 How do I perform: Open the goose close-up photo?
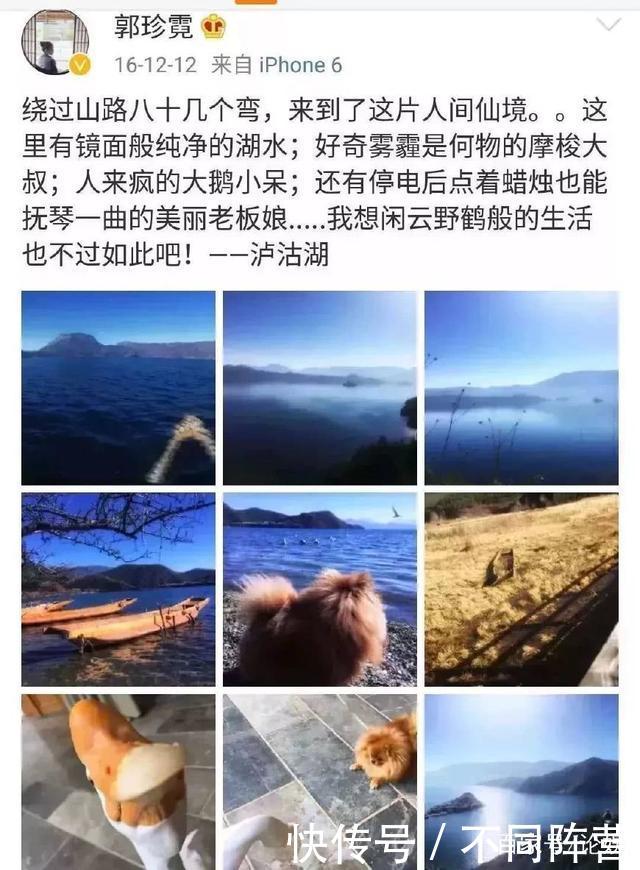(118, 780)
